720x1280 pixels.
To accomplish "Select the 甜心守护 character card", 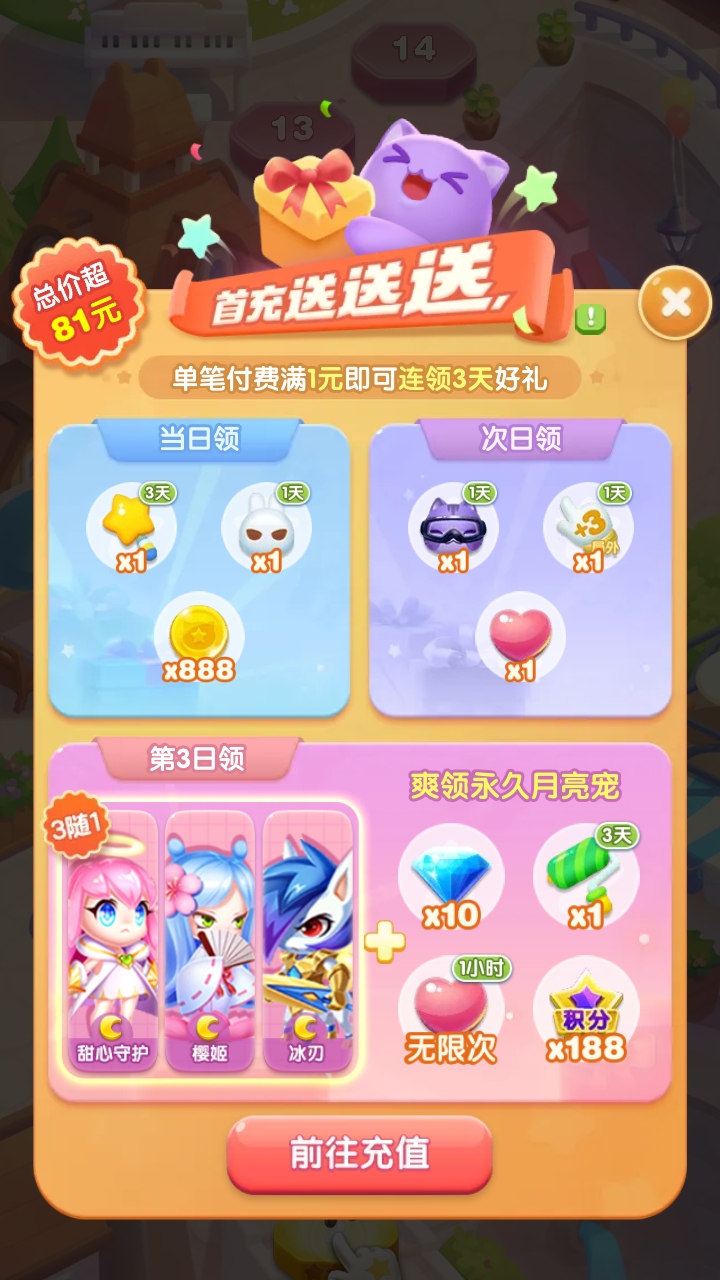I will pyautogui.click(x=111, y=940).
